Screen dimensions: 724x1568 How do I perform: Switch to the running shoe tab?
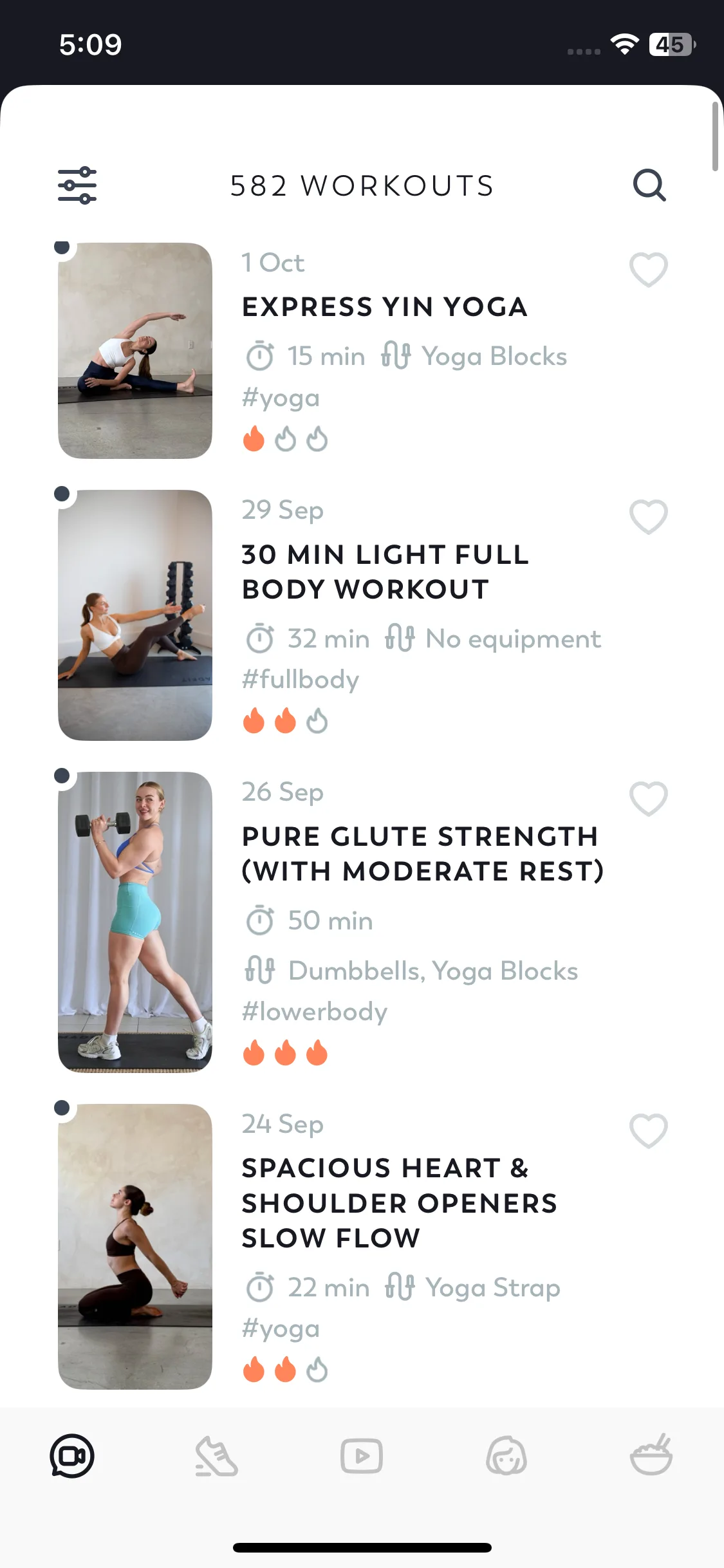click(217, 1456)
